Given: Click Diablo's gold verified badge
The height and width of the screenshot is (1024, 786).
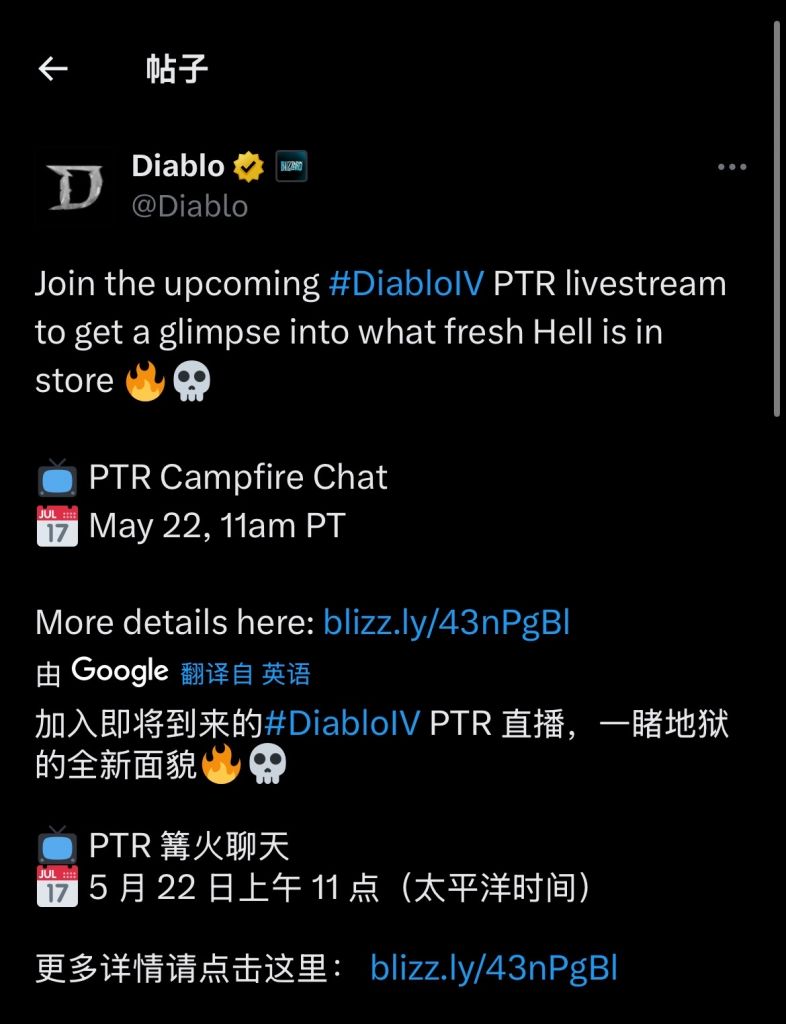Looking at the screenshot, I should click(x=246, y=166).
